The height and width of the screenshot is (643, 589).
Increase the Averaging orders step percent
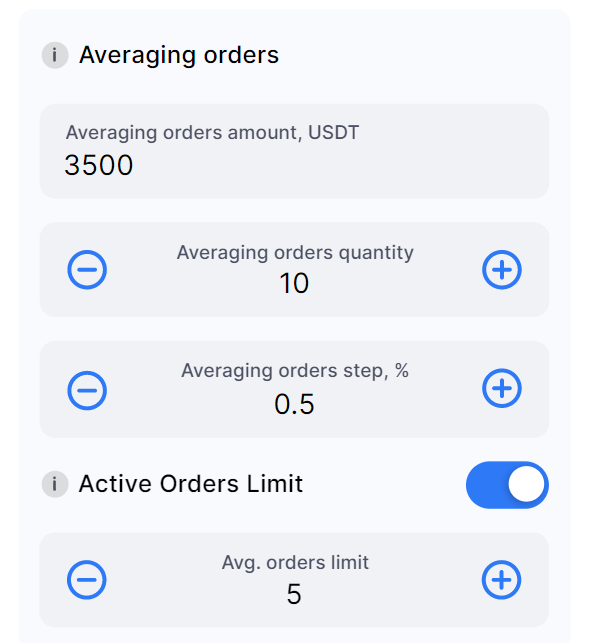click(502, 388)
